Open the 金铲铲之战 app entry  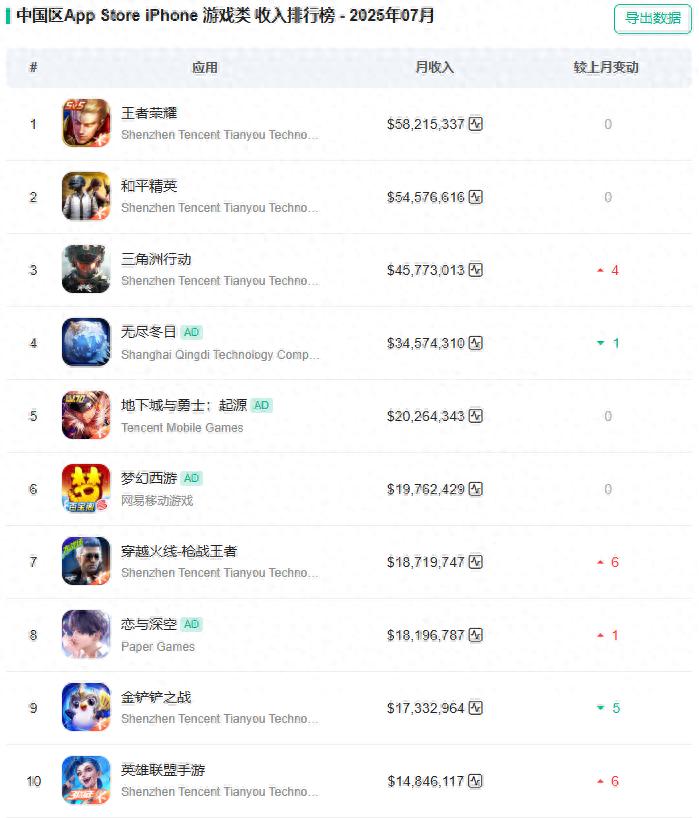tap(156, 697)
